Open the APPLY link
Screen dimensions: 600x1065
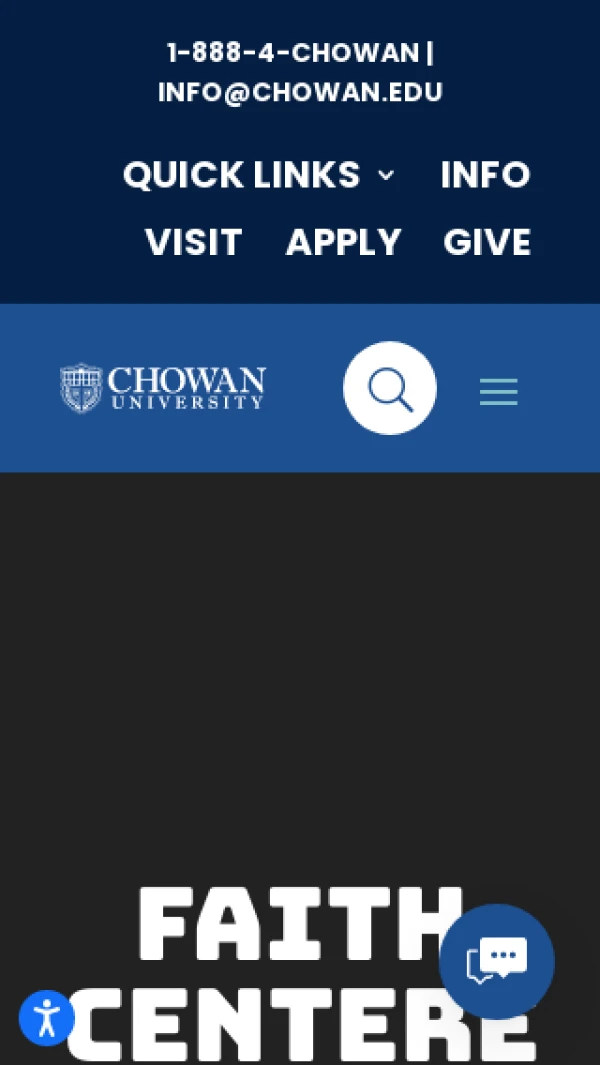(x=343, y=242)
